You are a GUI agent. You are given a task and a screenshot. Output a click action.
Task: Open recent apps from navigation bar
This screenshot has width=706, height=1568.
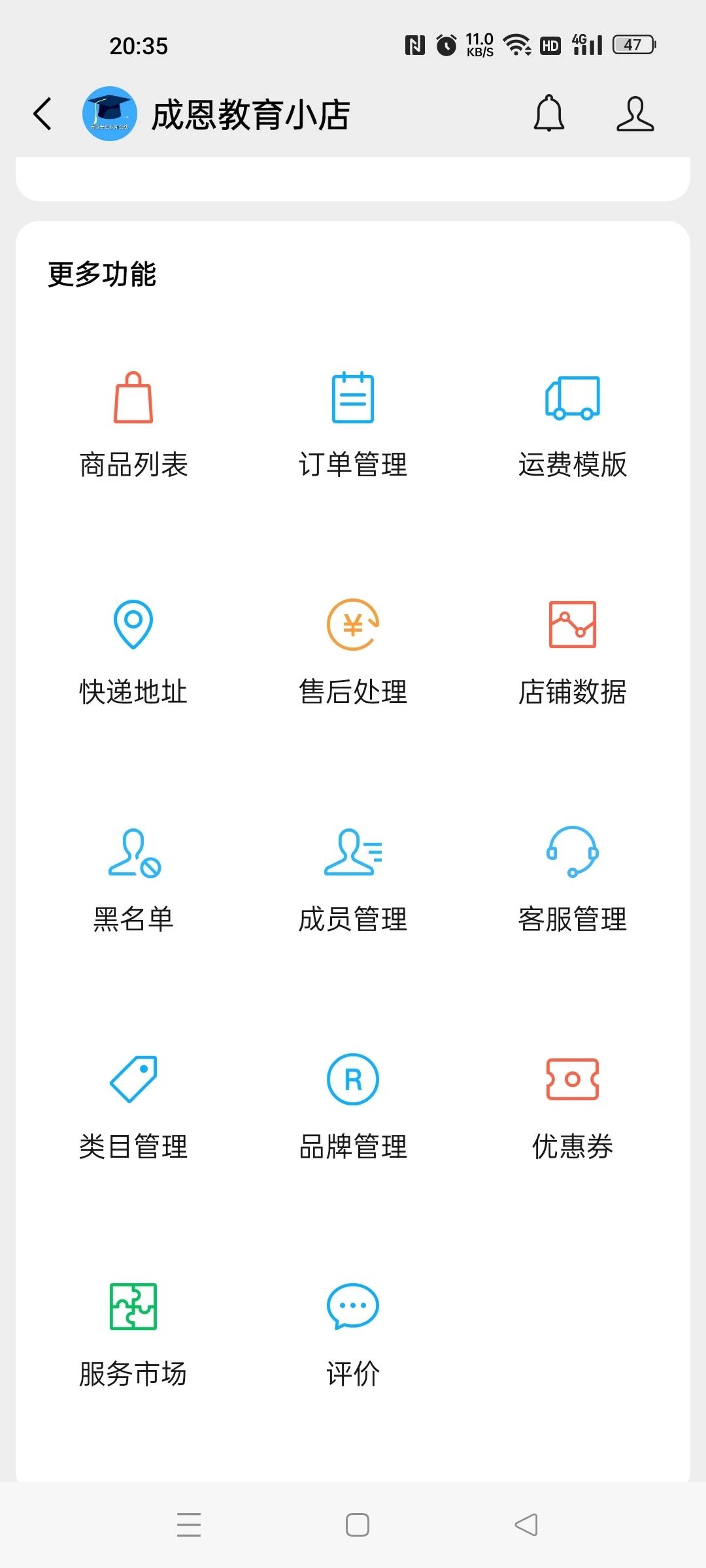(x=189, y=1525)
